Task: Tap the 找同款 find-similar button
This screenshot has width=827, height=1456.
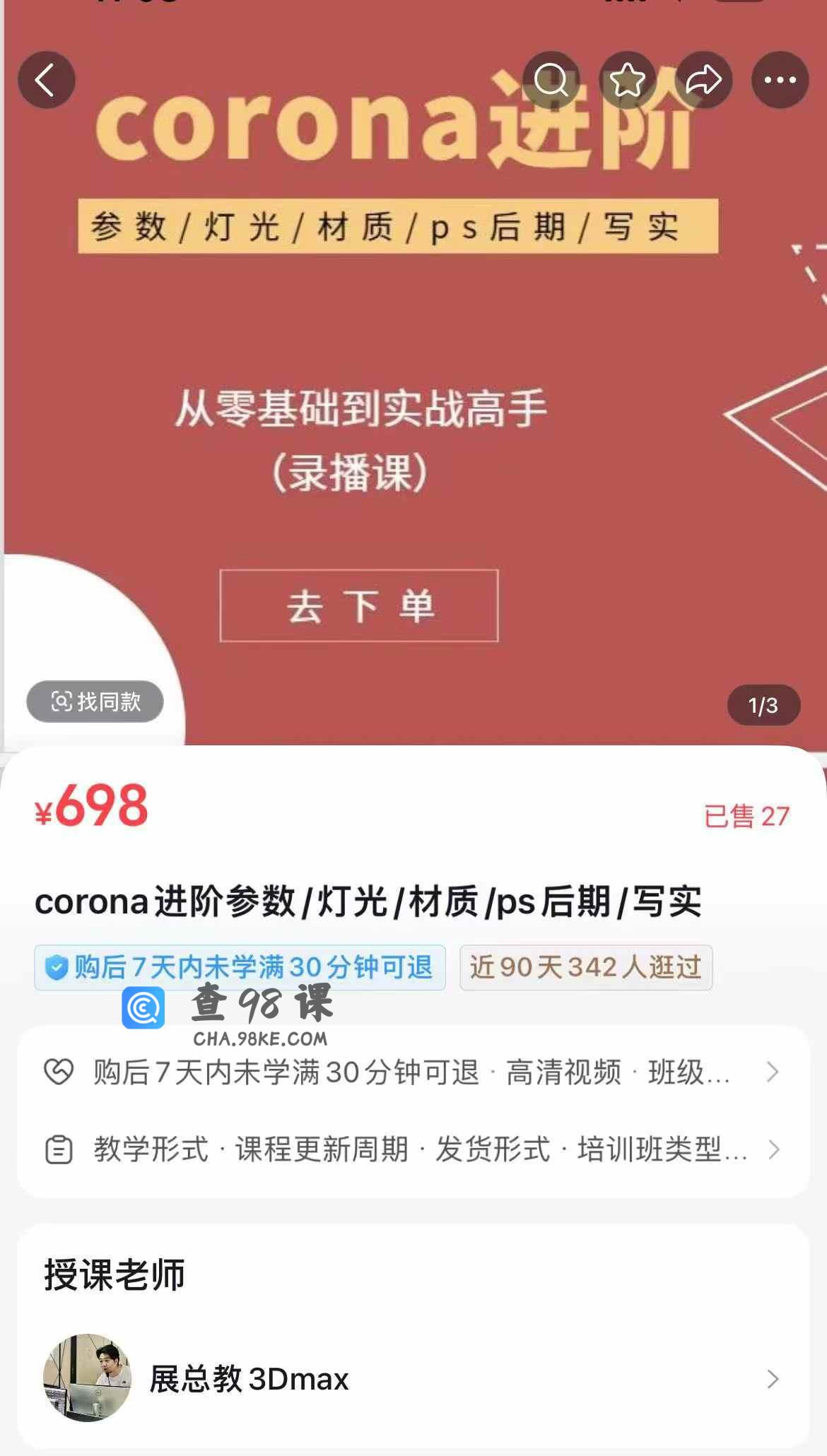Action: click(x=95, y=702)
